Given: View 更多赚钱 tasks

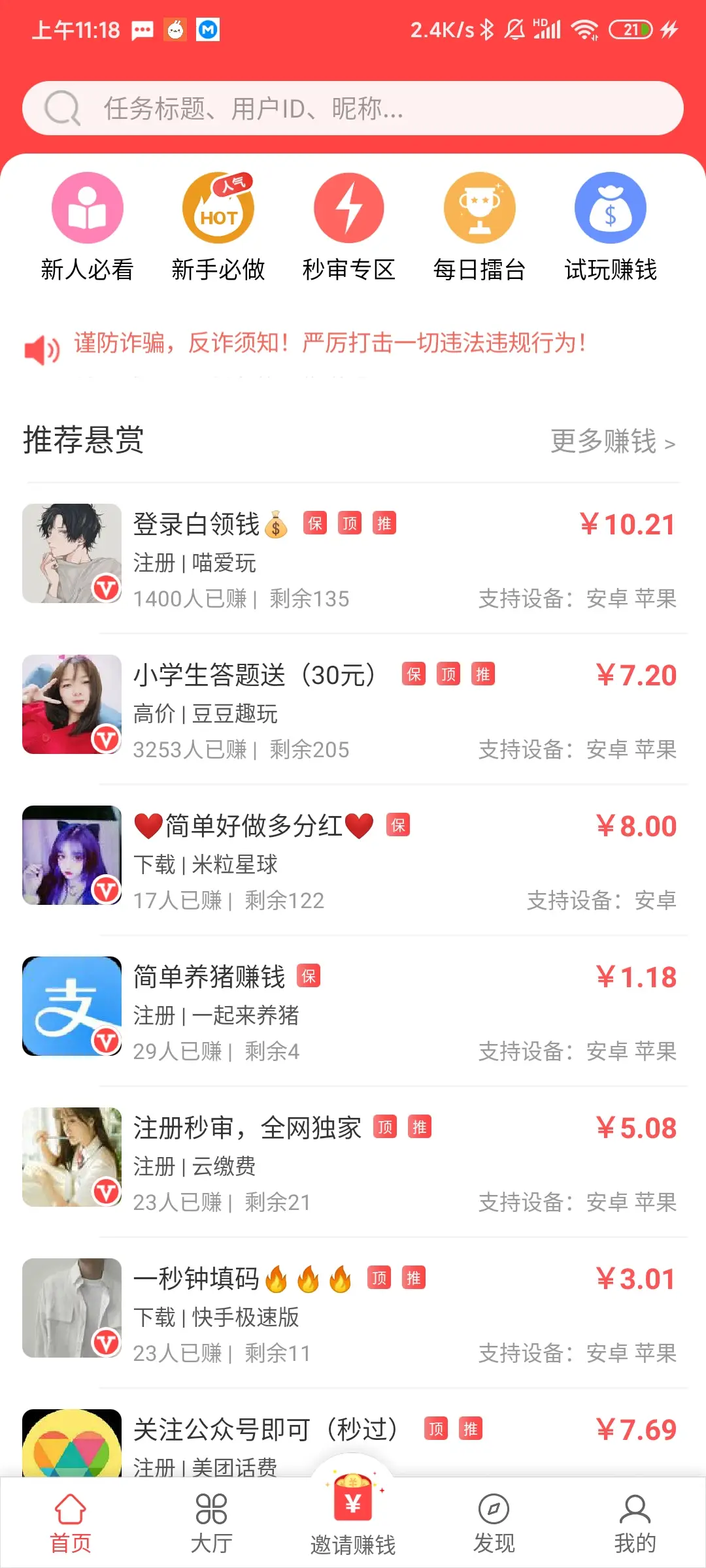Looking at the screenshot, I should coord(613,442).
